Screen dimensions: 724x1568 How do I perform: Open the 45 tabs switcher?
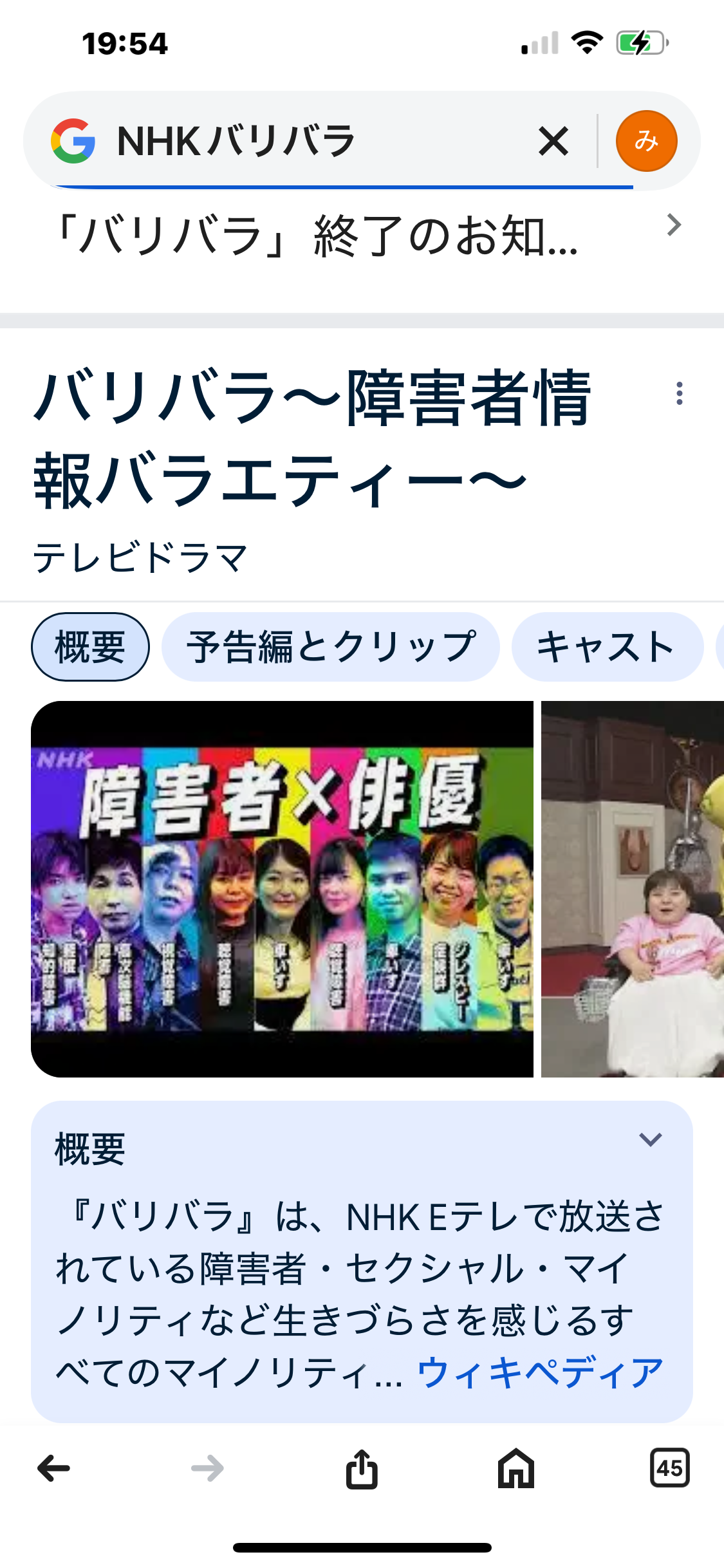tap(670, 1468)
